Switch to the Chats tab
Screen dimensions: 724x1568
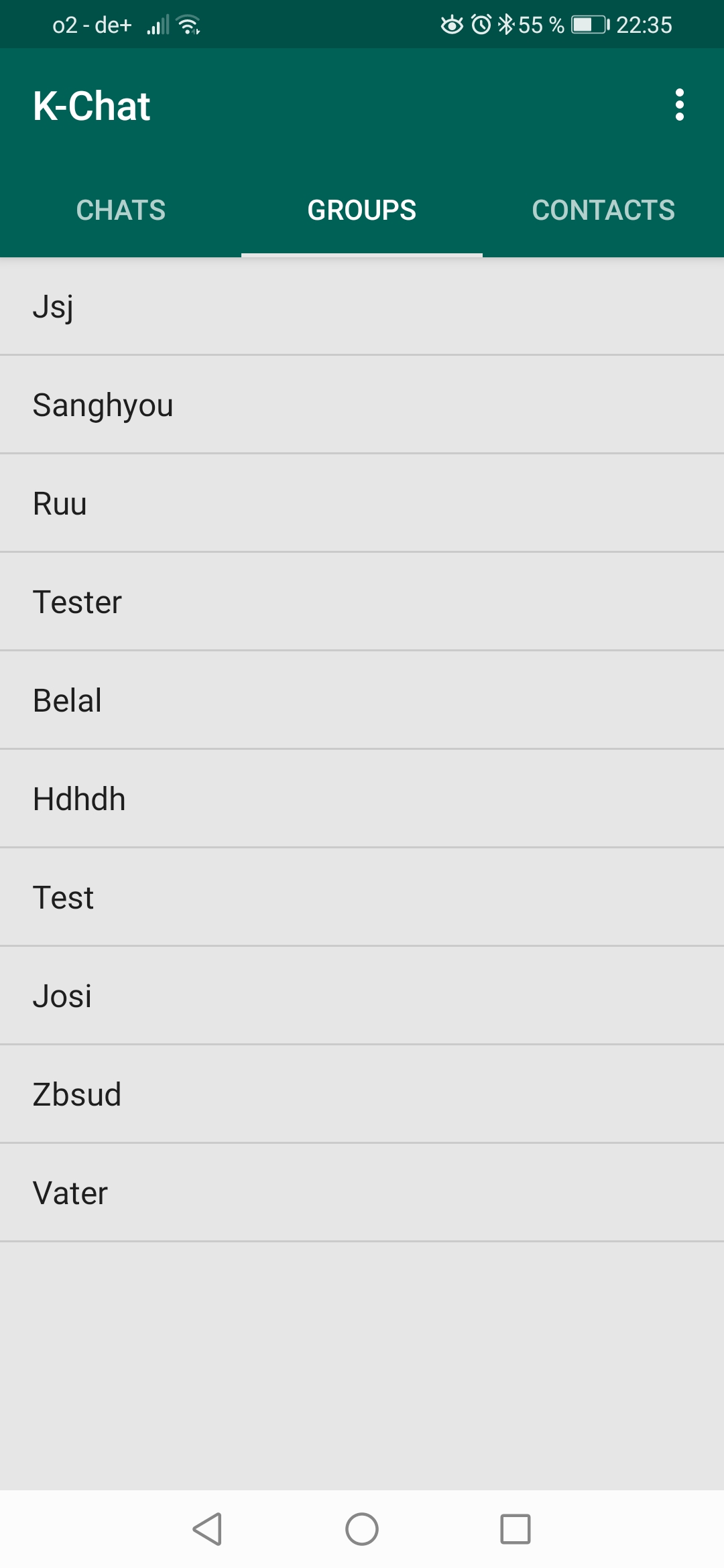(x=121, y=210)
